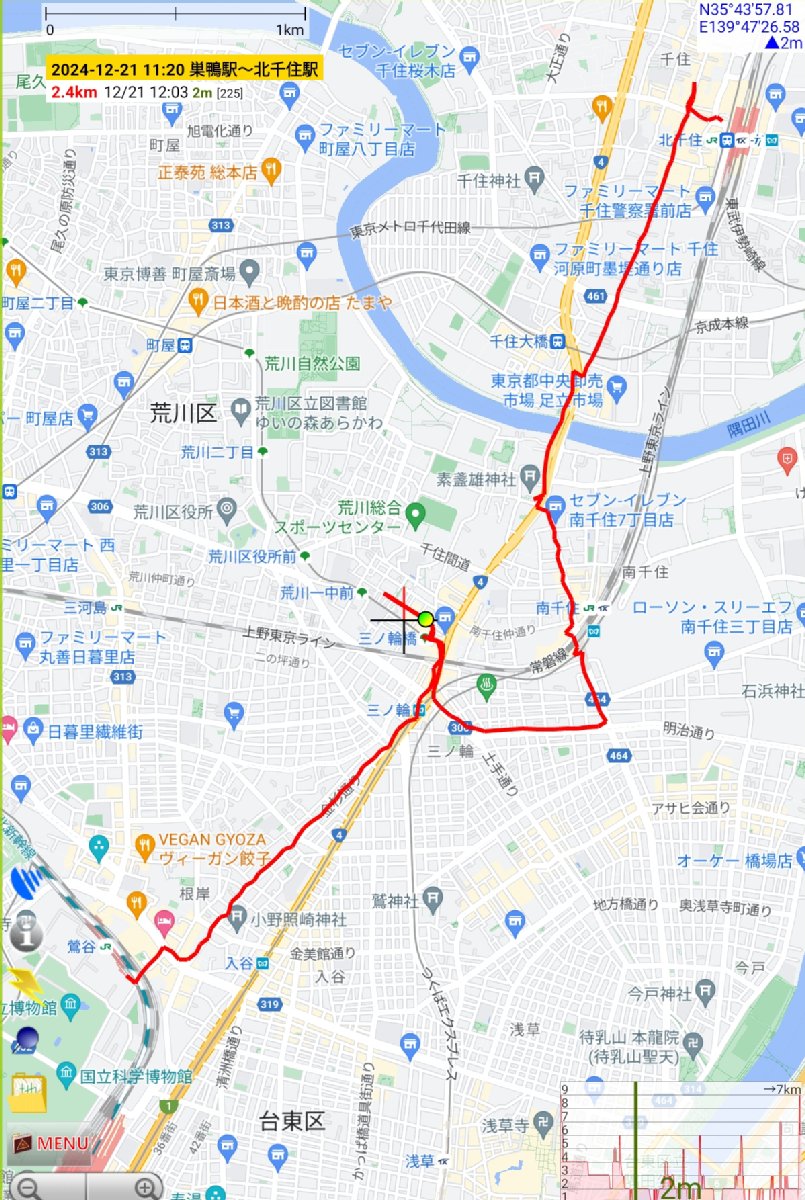Zoom in with the plus magnifier
Screen dimensions: 805x1200
148,1187
